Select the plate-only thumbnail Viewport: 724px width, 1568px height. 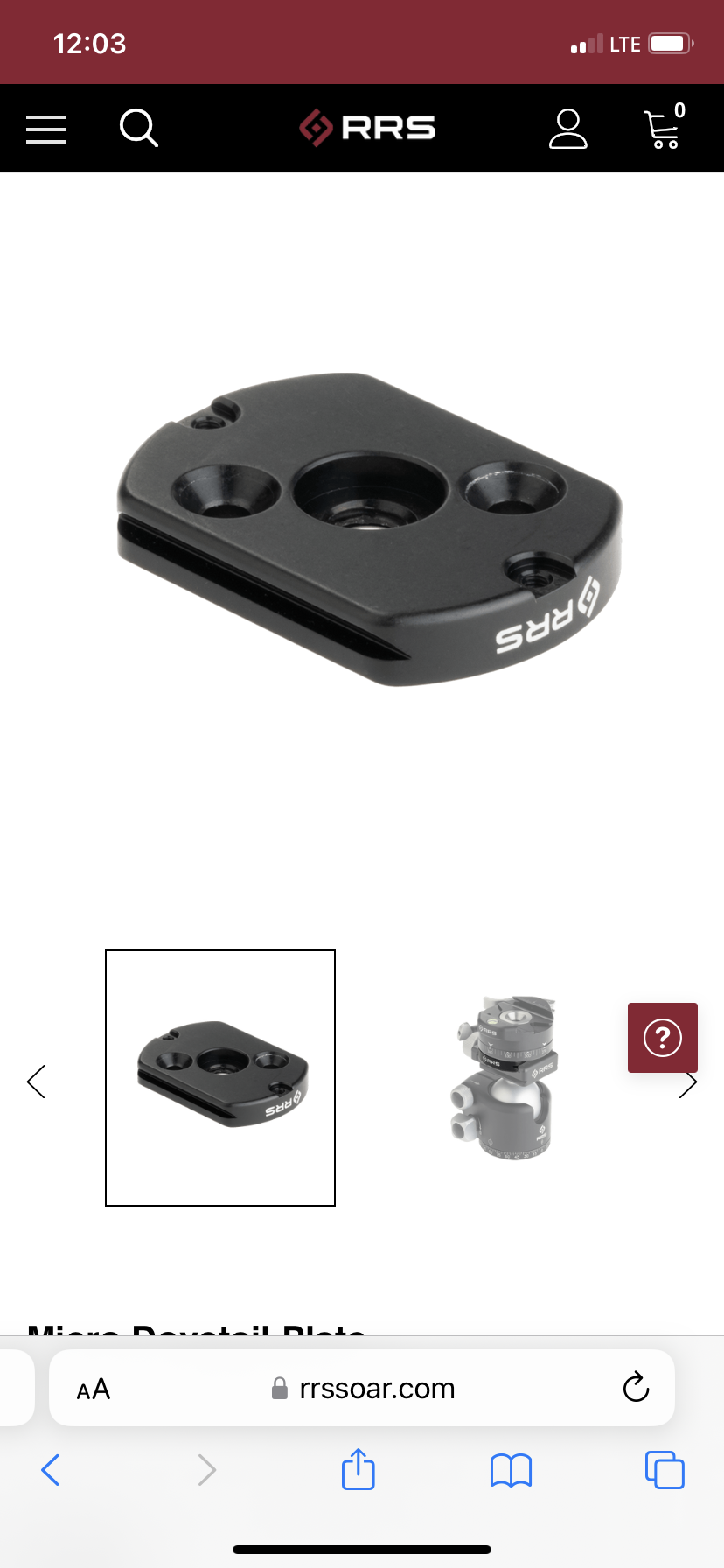click(x=220, y=1078)
